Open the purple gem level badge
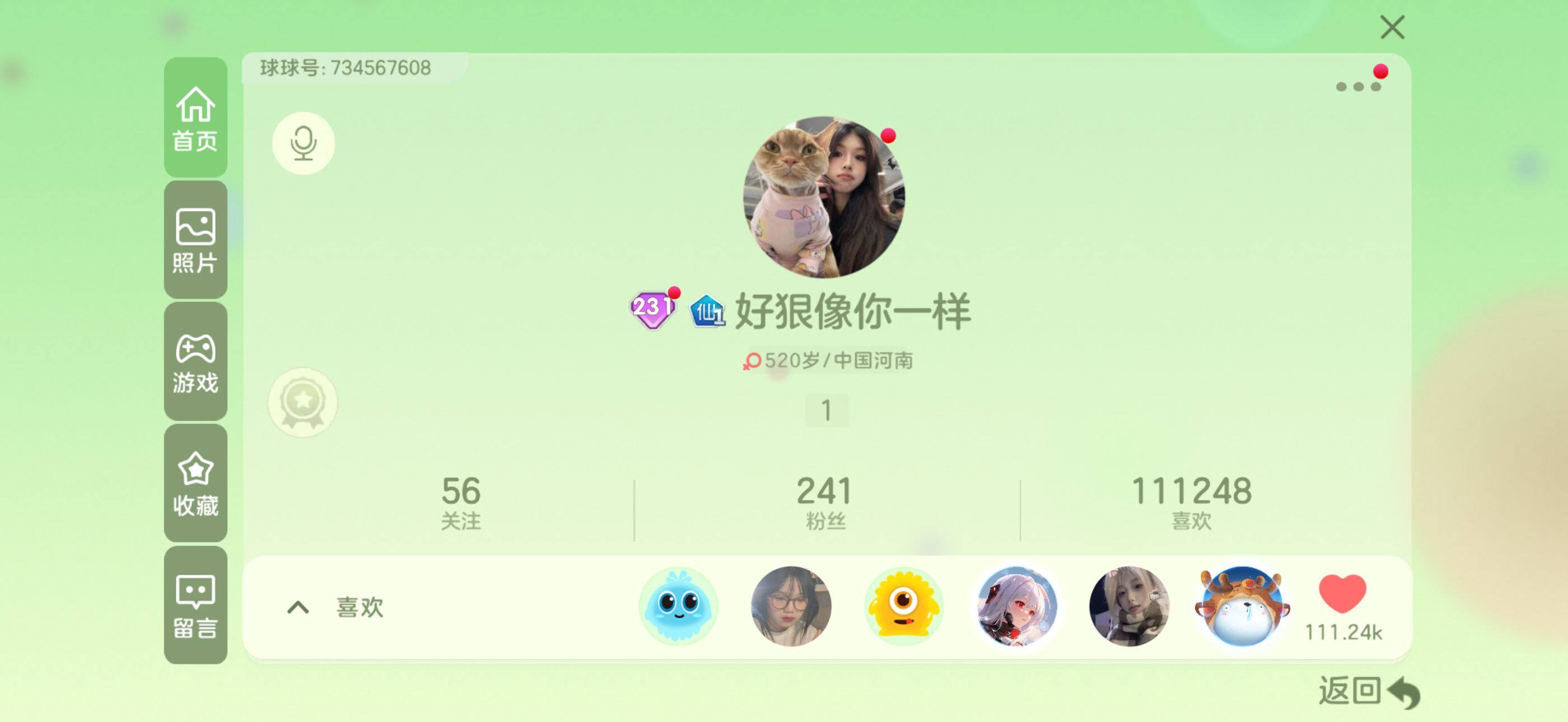 coord(652,309)
